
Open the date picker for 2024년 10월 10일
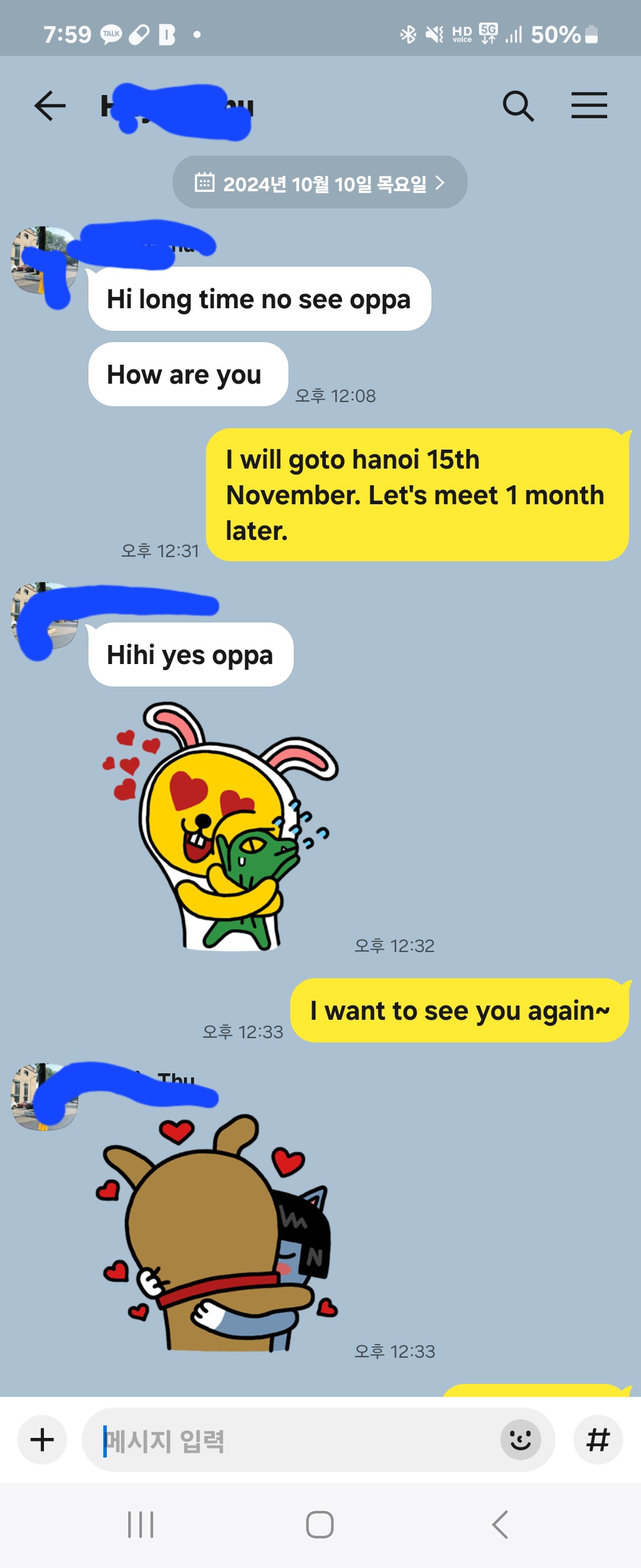point(320,182)
